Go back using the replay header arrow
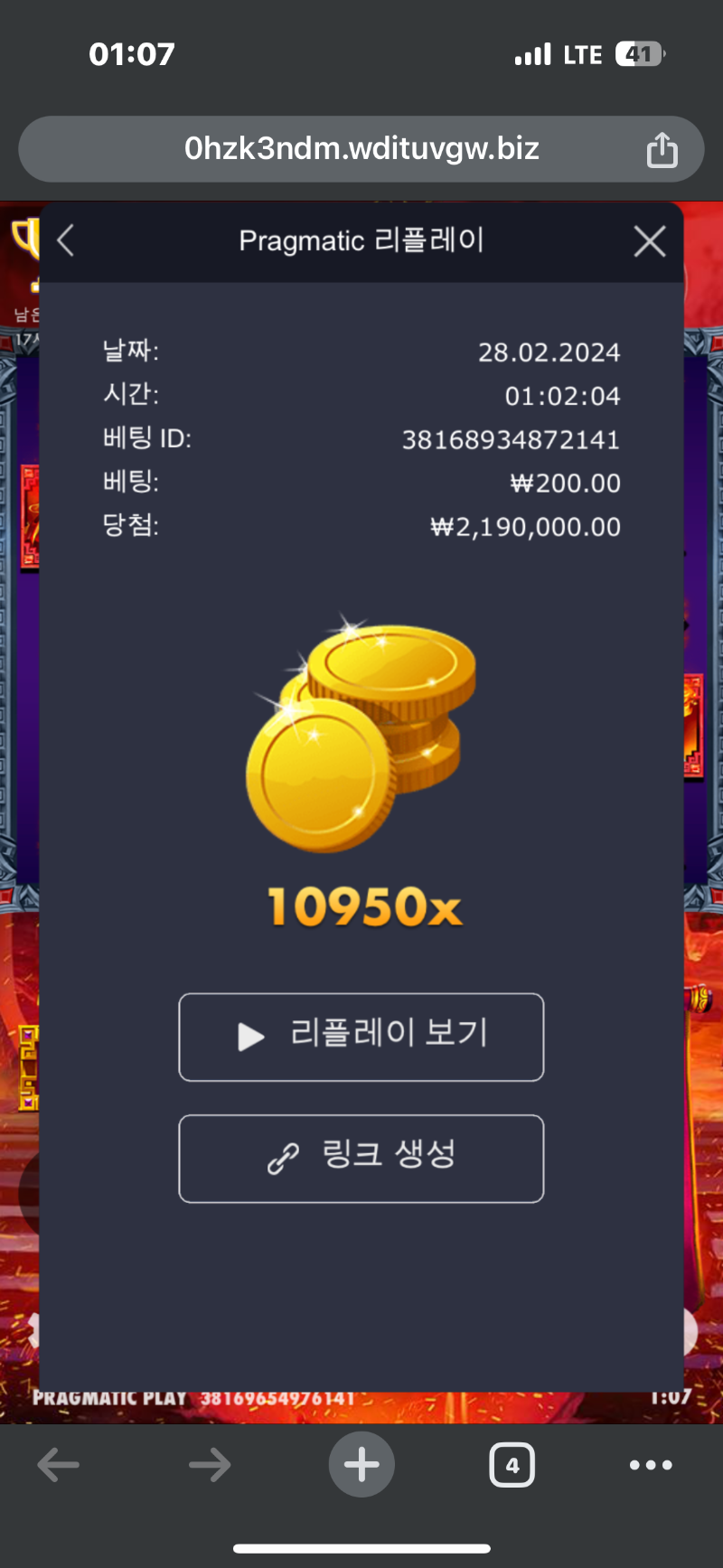Image resolution: width=723 pixels, height=1568 pixels. pos(66,241)
